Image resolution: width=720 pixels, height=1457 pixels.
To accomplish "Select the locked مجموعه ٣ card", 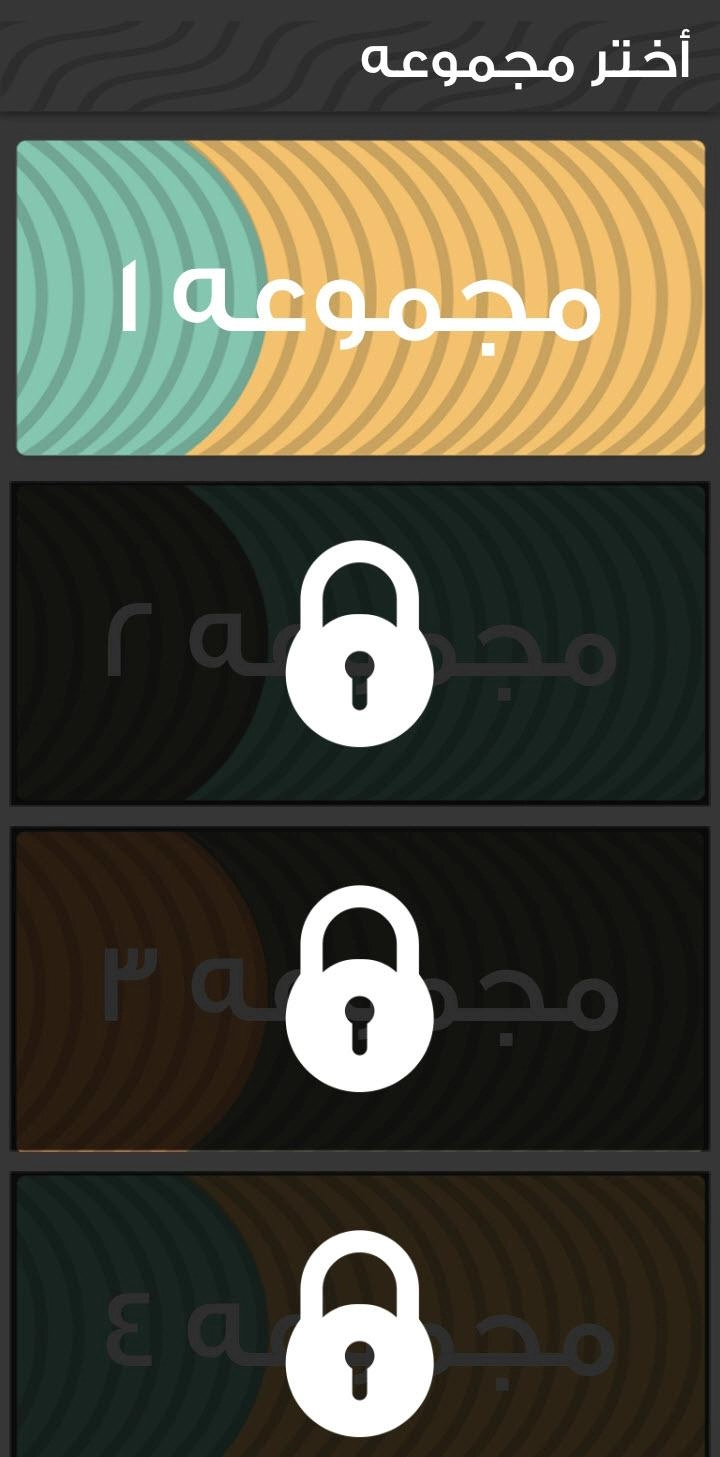I will tap(360, 988).
